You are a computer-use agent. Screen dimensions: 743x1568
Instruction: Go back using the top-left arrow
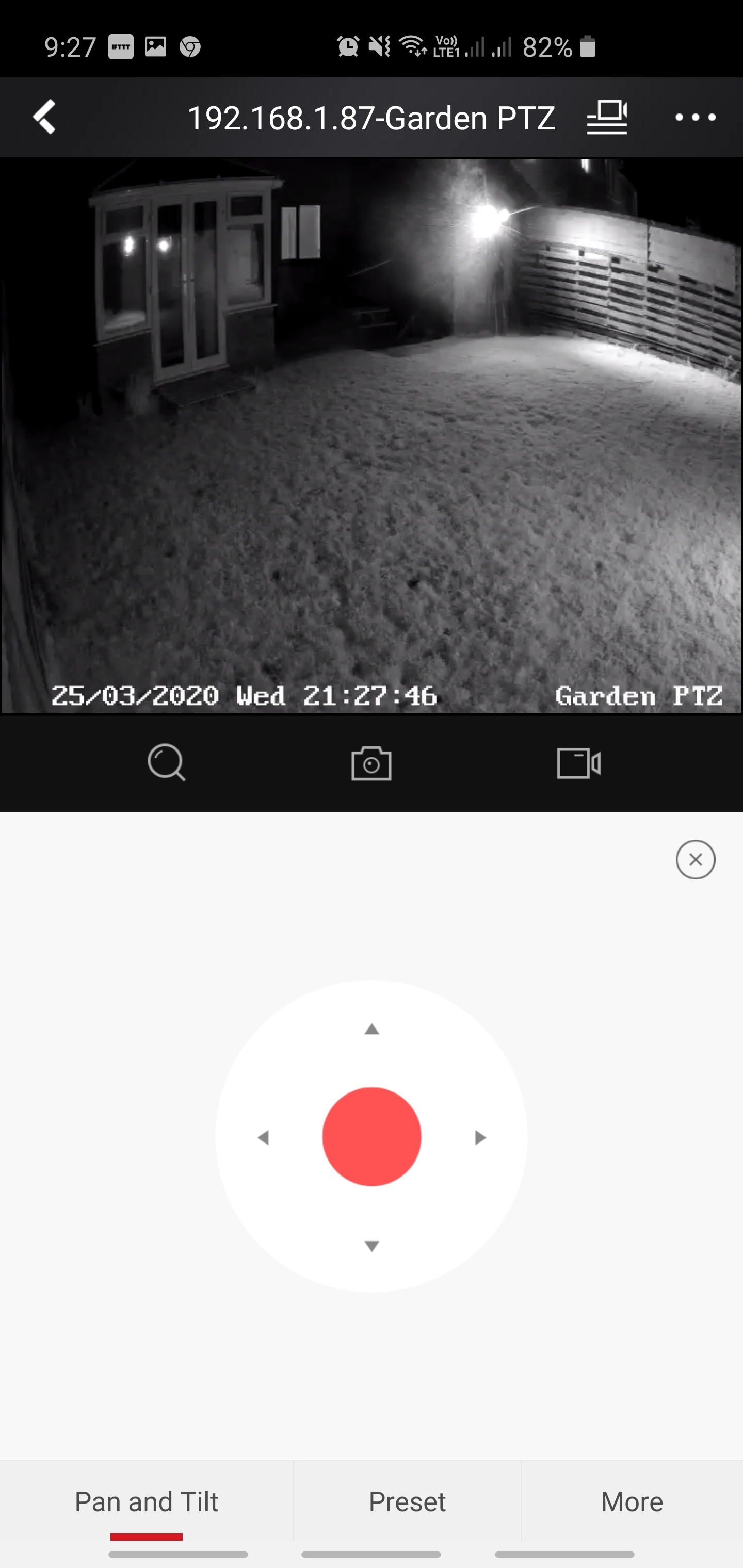(44, 117)
